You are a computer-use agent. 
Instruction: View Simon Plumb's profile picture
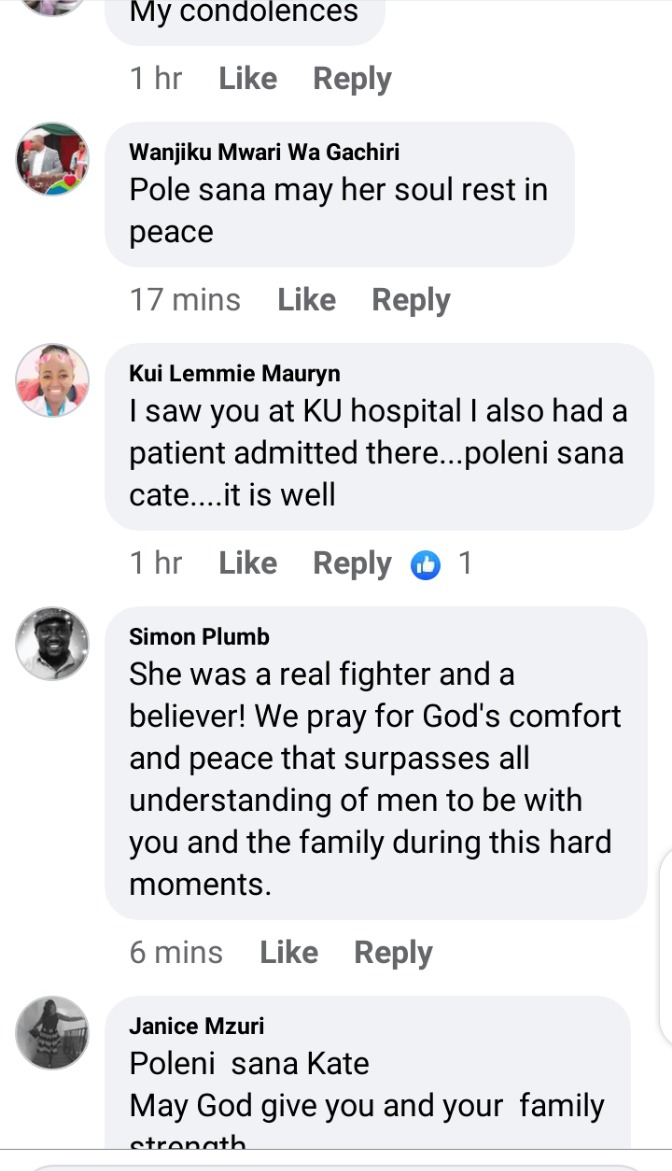pyautogui.click(x=52, y=643)
